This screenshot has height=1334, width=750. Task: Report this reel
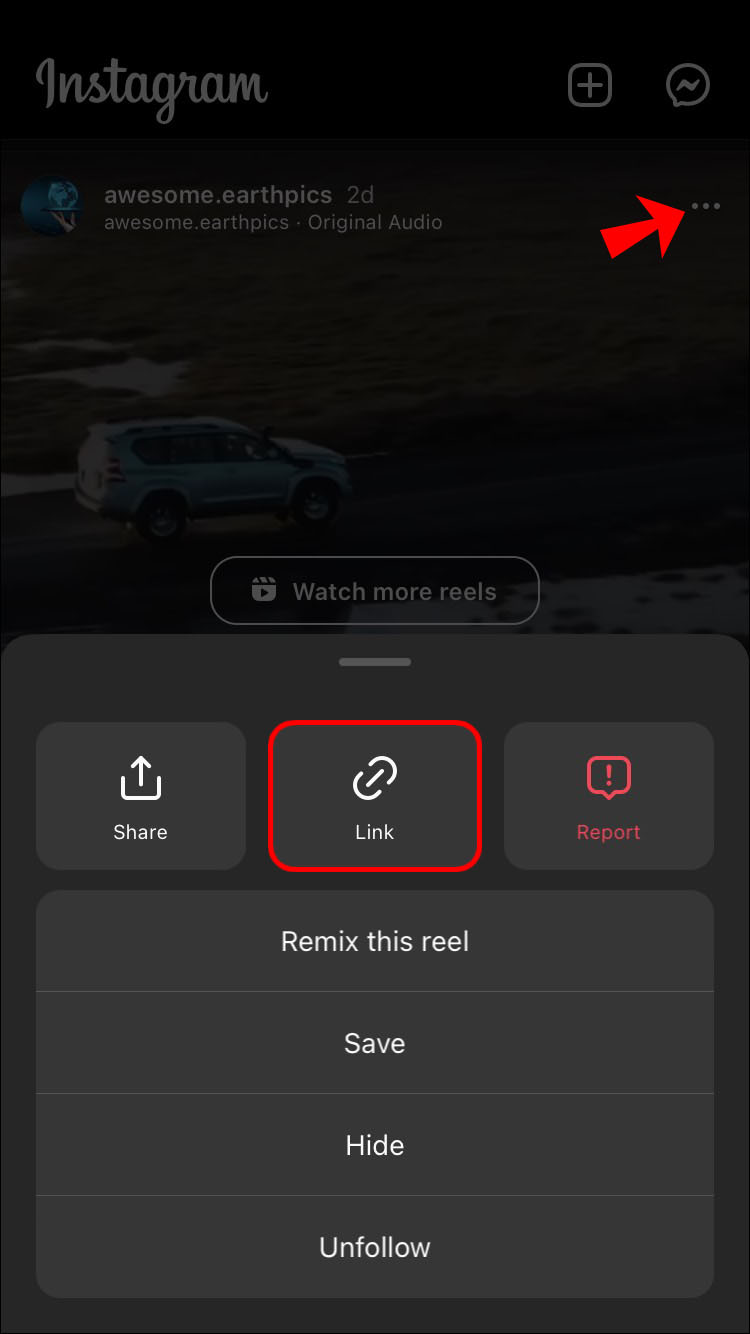[608, 795]
